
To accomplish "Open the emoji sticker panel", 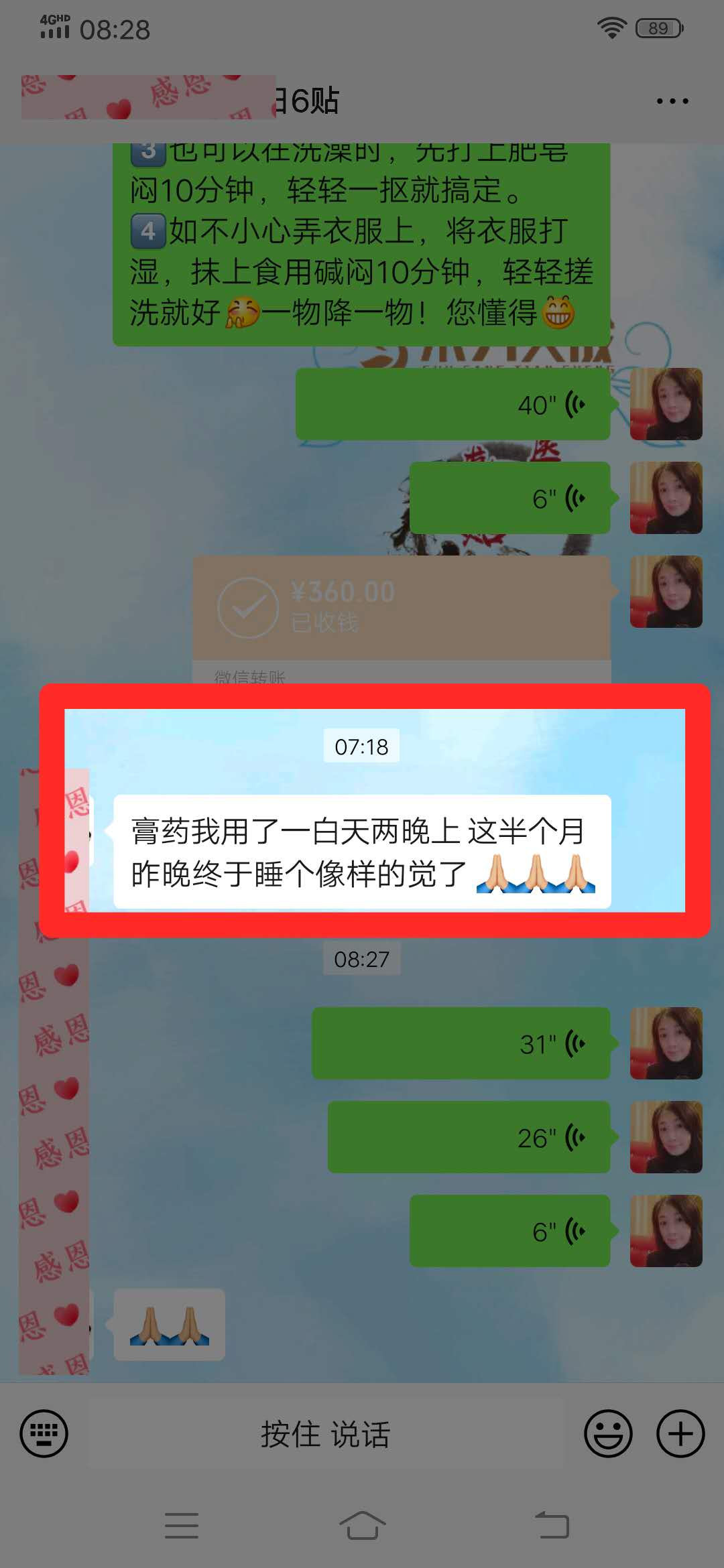I will click(x=608, y=1433).
